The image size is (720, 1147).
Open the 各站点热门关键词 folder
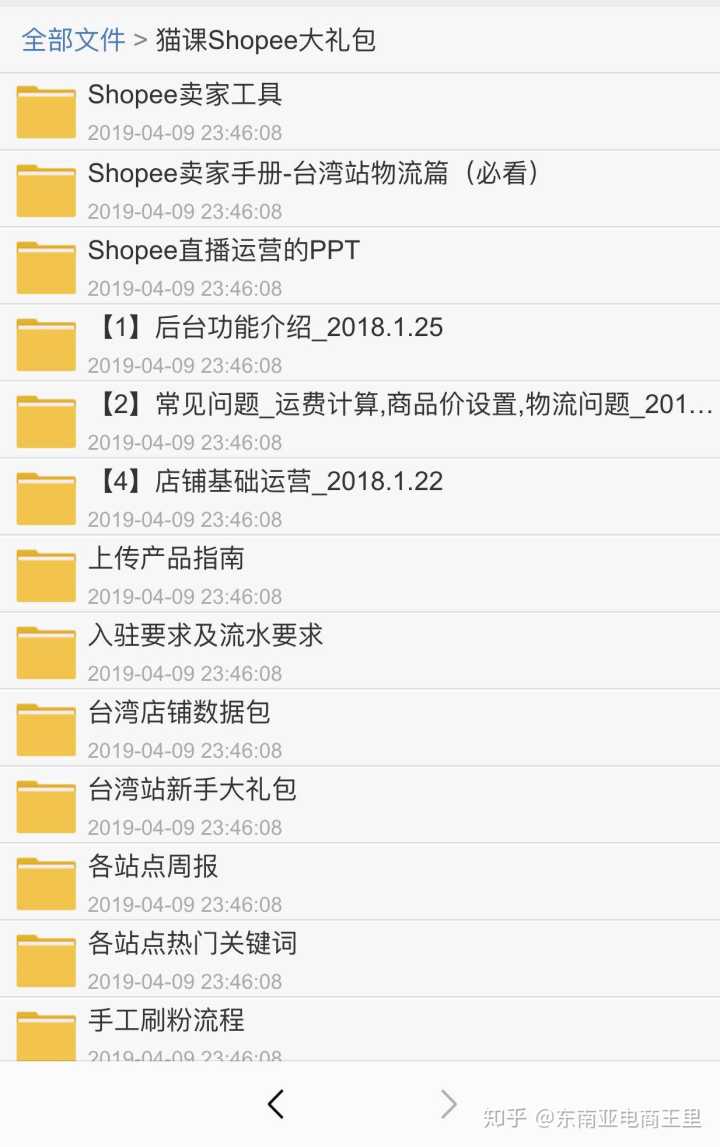192,944
